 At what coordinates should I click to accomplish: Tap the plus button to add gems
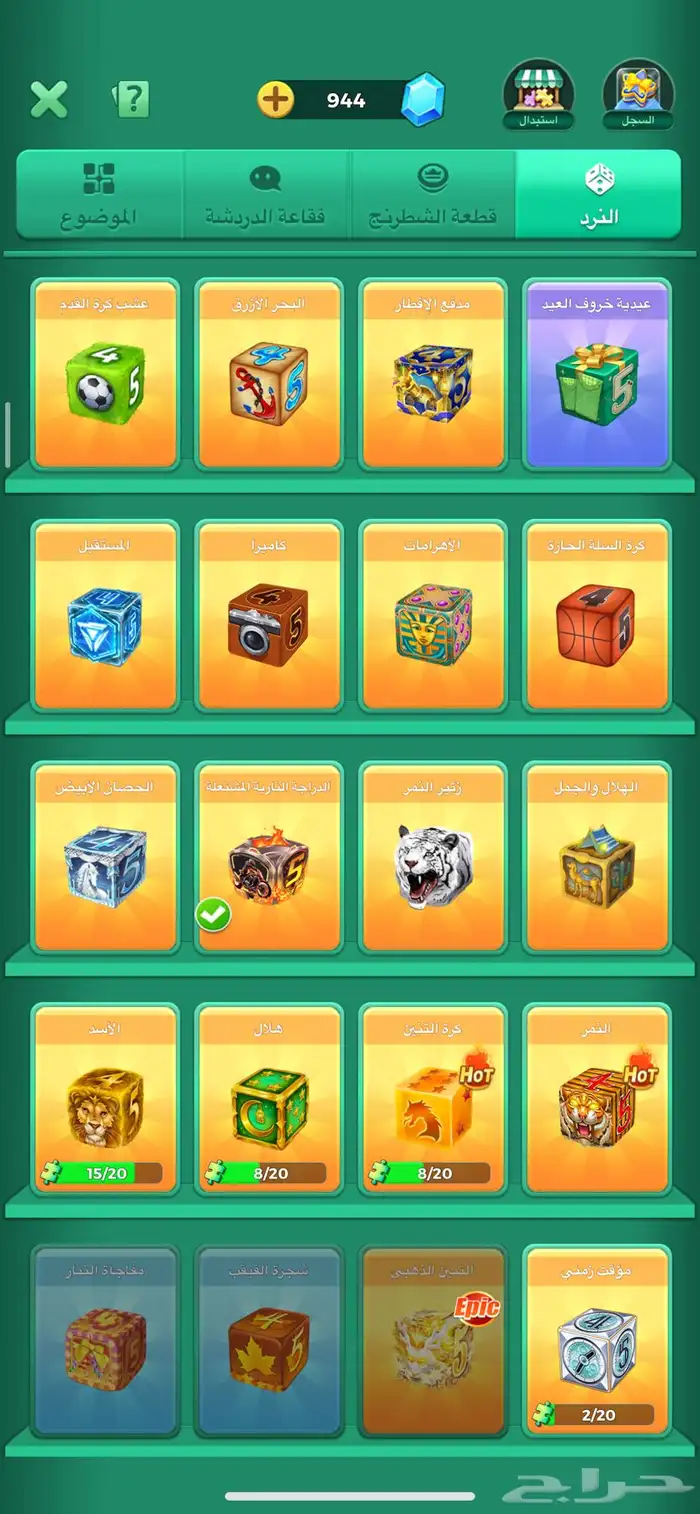click(x=276, y=99)
